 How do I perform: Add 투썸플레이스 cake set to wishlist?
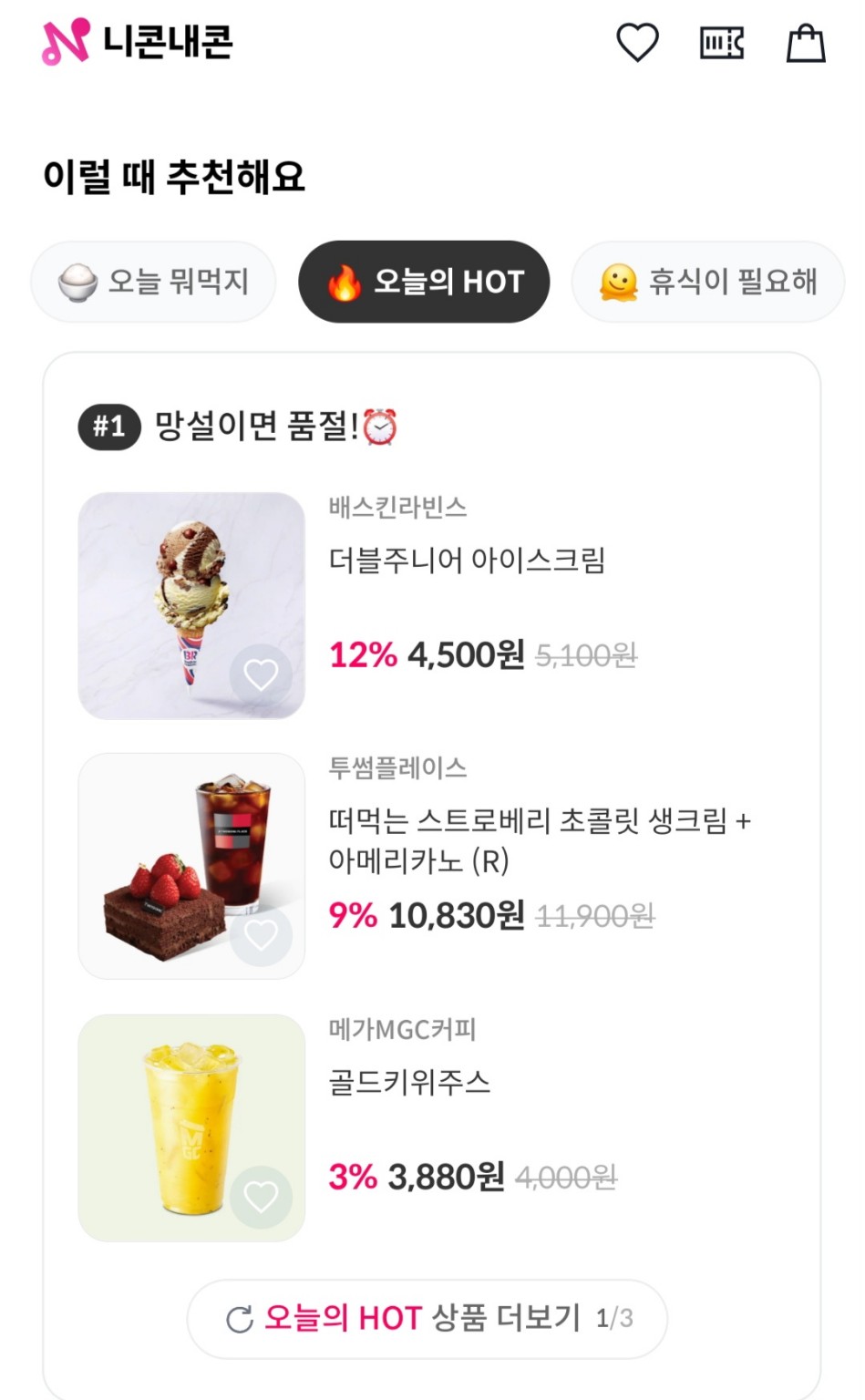(261, 935)
